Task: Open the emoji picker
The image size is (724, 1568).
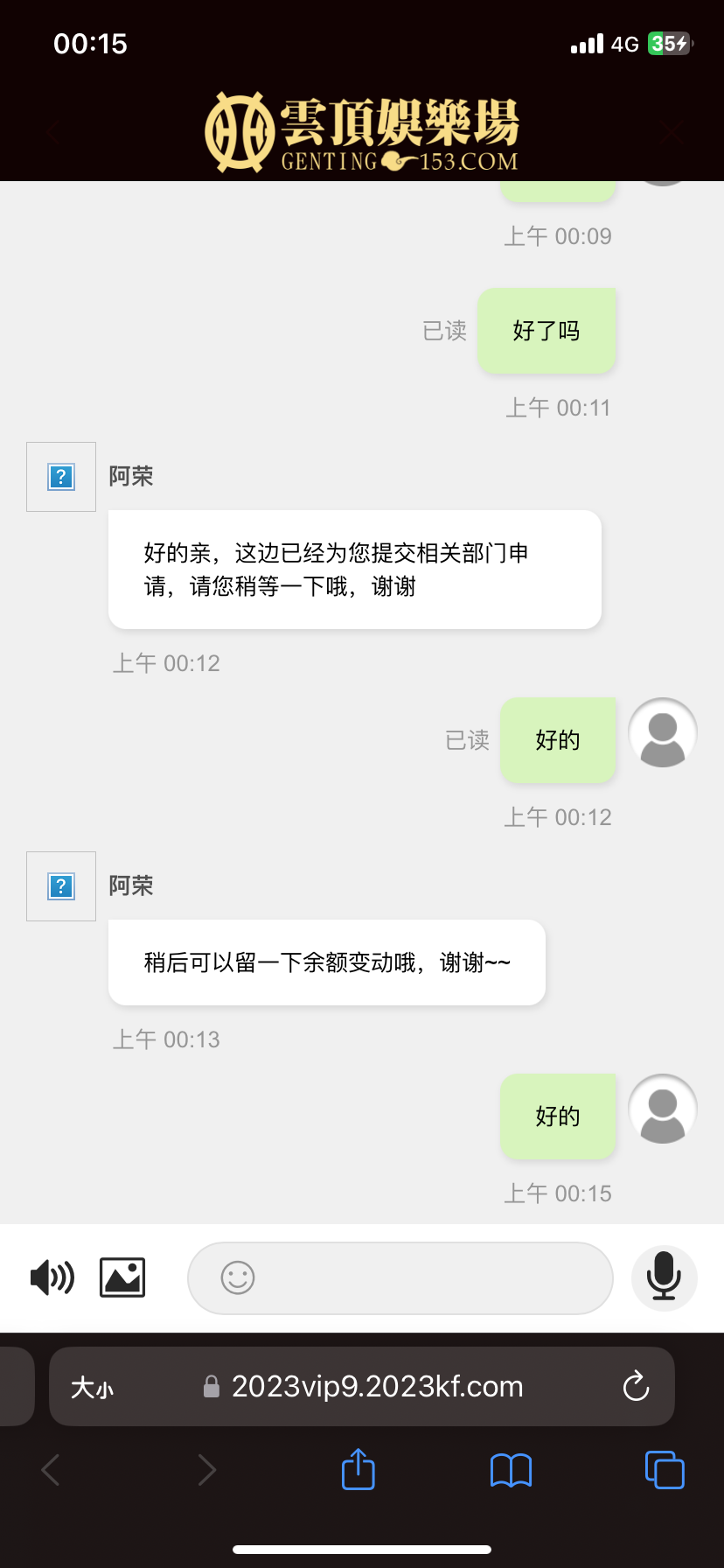Action: pos(238,1277)
